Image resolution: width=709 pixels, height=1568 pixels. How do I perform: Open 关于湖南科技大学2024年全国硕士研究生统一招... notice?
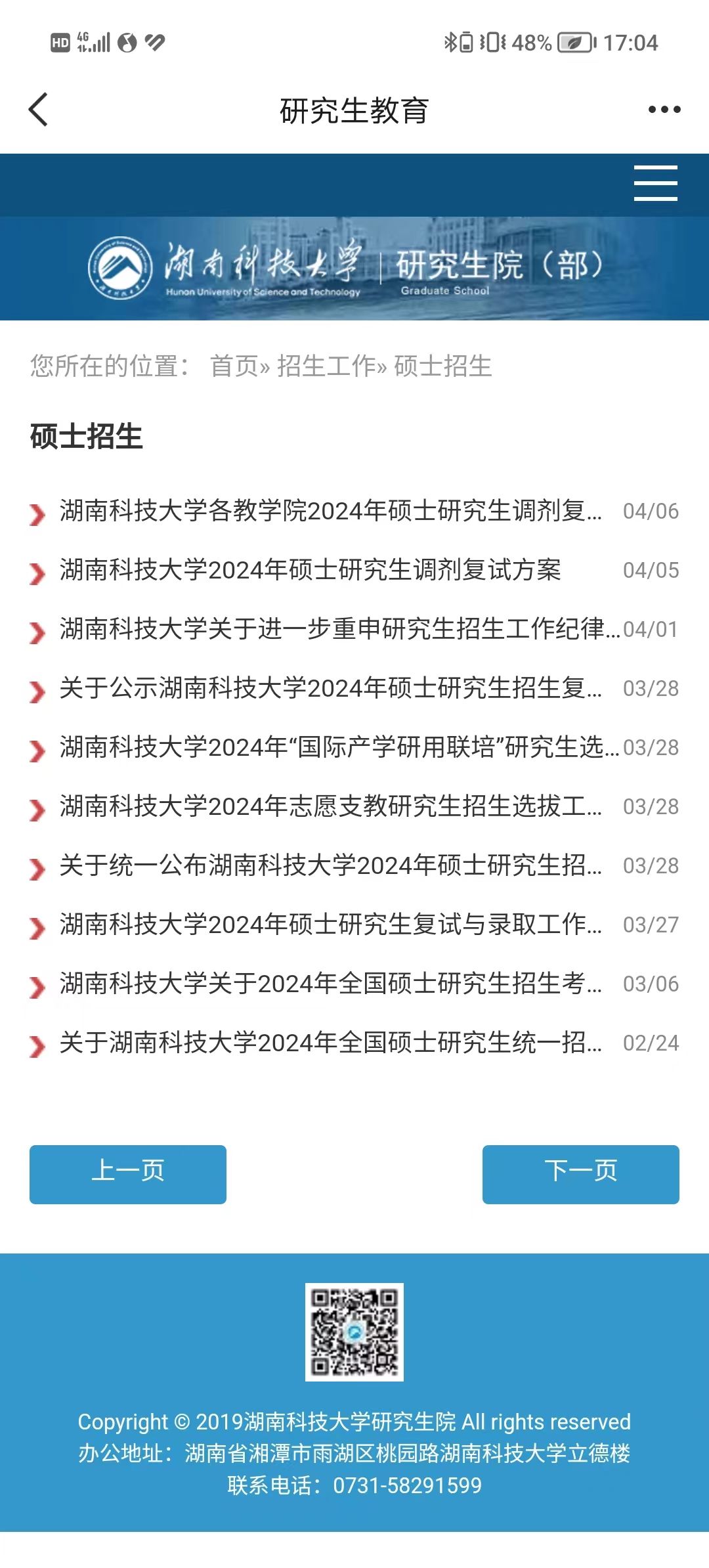[330, 1043]
